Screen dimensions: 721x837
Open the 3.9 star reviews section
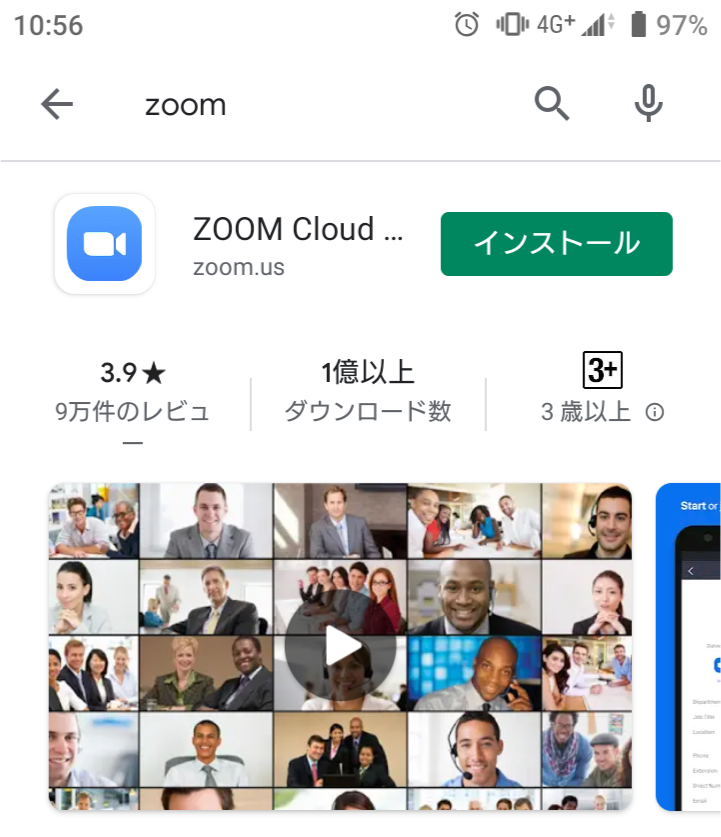[x=133, y=390]
